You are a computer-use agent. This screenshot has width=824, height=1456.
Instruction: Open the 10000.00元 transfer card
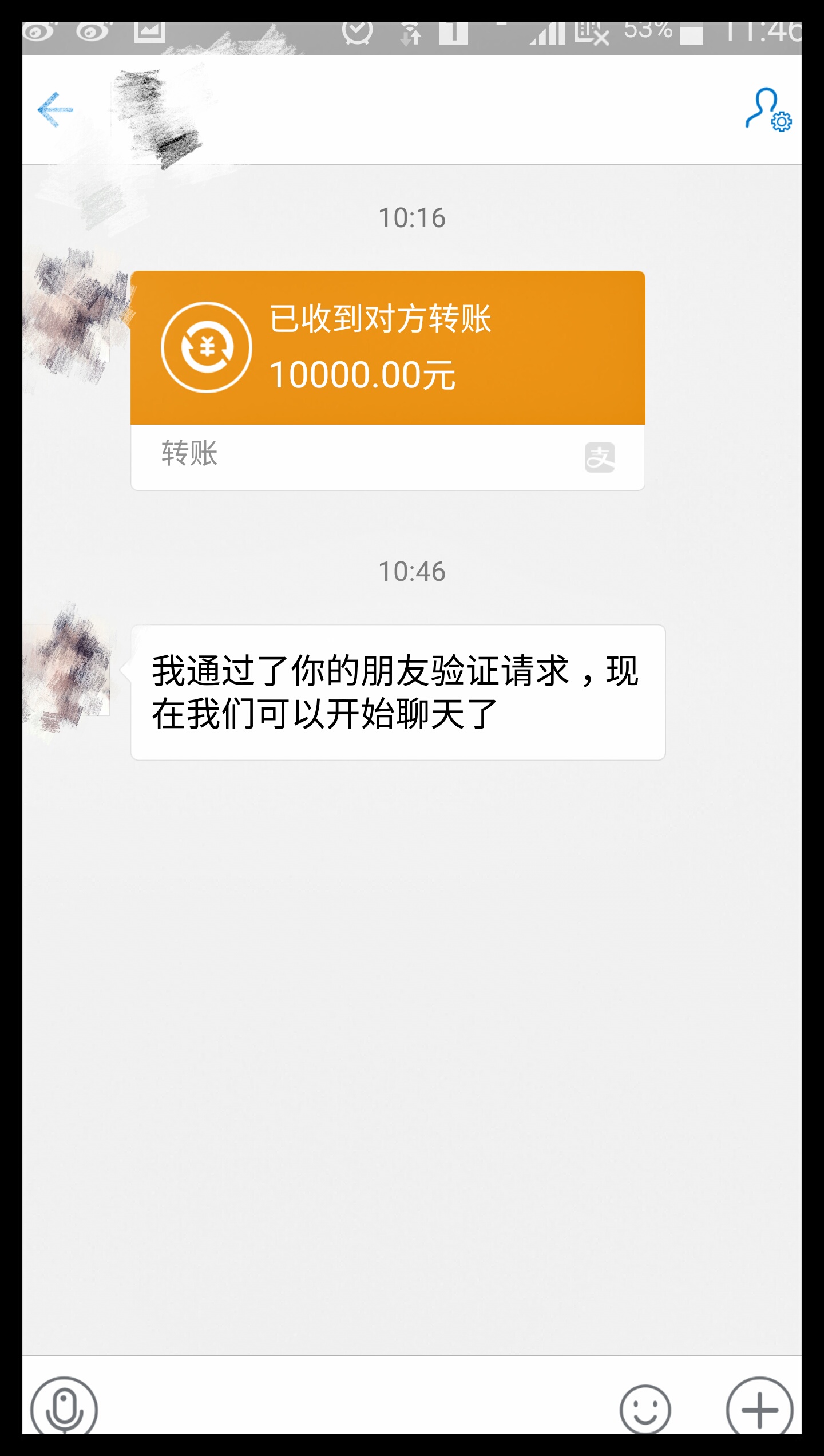click(388, 381)
